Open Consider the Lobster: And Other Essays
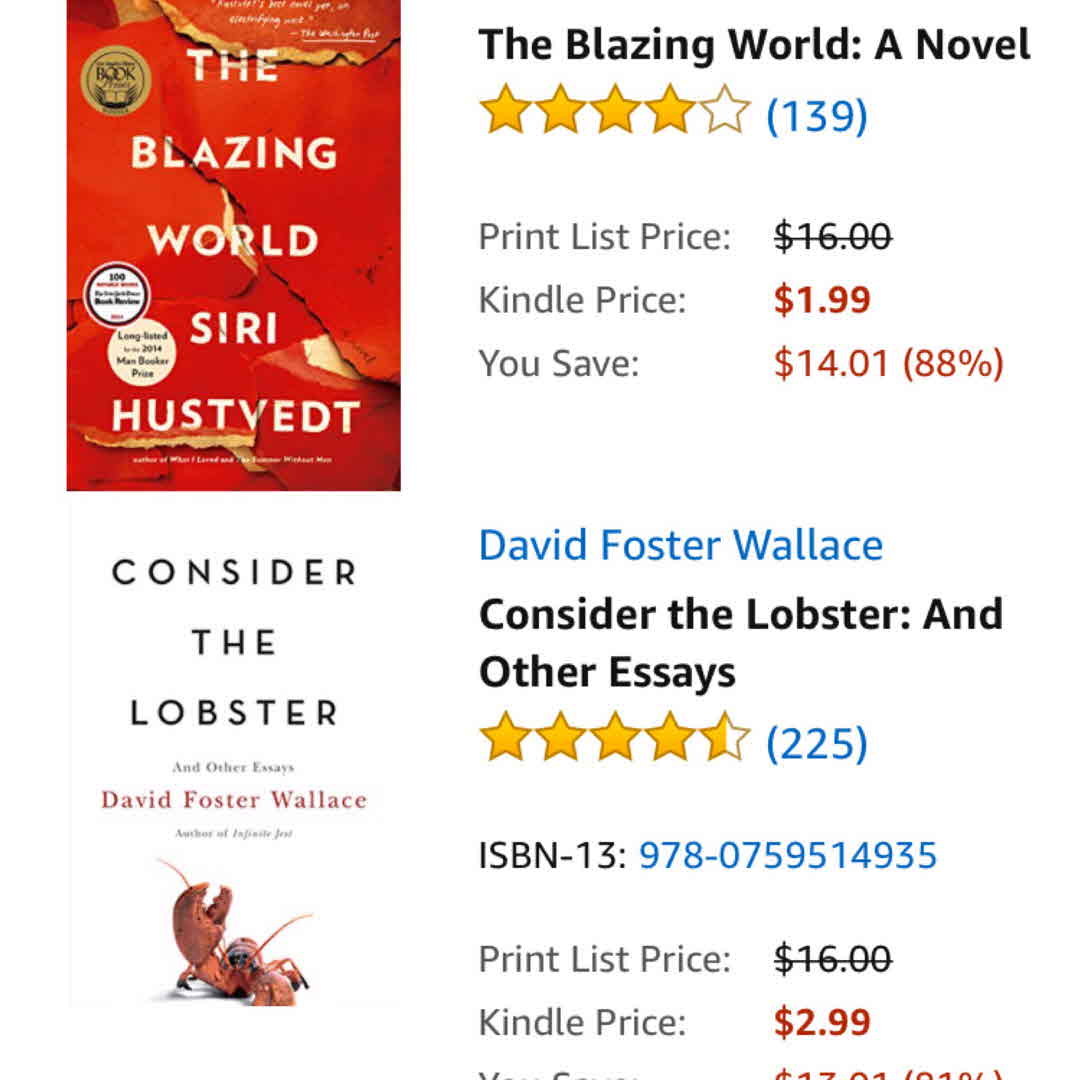Image resolution: width=1080 pixels, height=1080 pixels. (740, 643)
